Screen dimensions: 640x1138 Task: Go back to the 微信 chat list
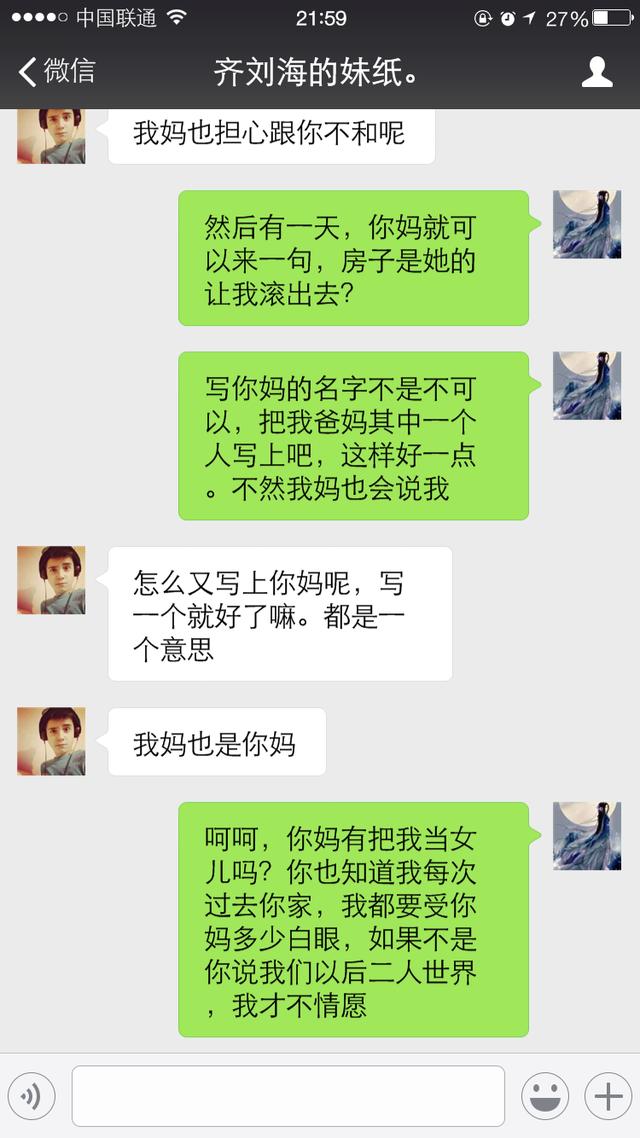[x=58, y=71]
